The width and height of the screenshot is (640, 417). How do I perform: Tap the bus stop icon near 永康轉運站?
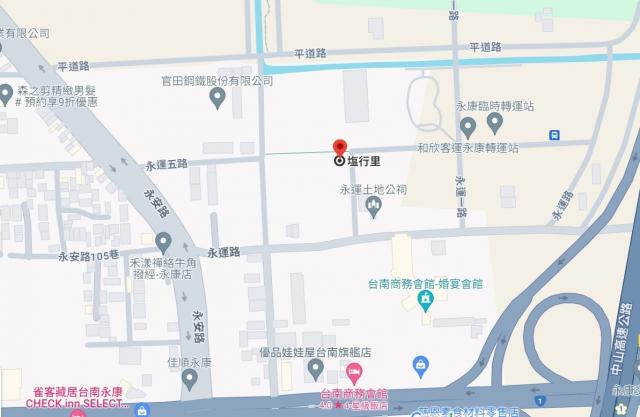(x=553, y=135)
